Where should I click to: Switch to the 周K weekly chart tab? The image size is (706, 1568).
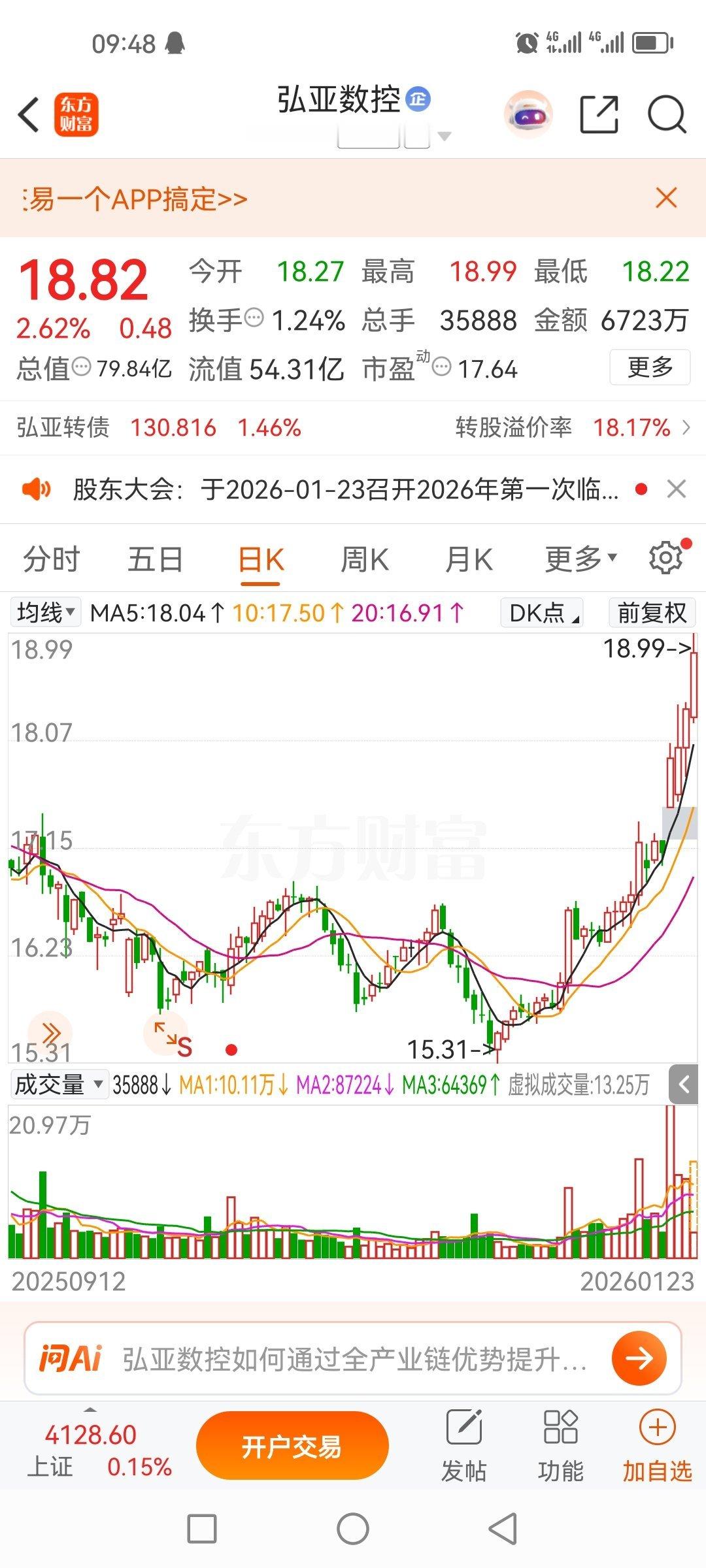click(x=365, y=559)
